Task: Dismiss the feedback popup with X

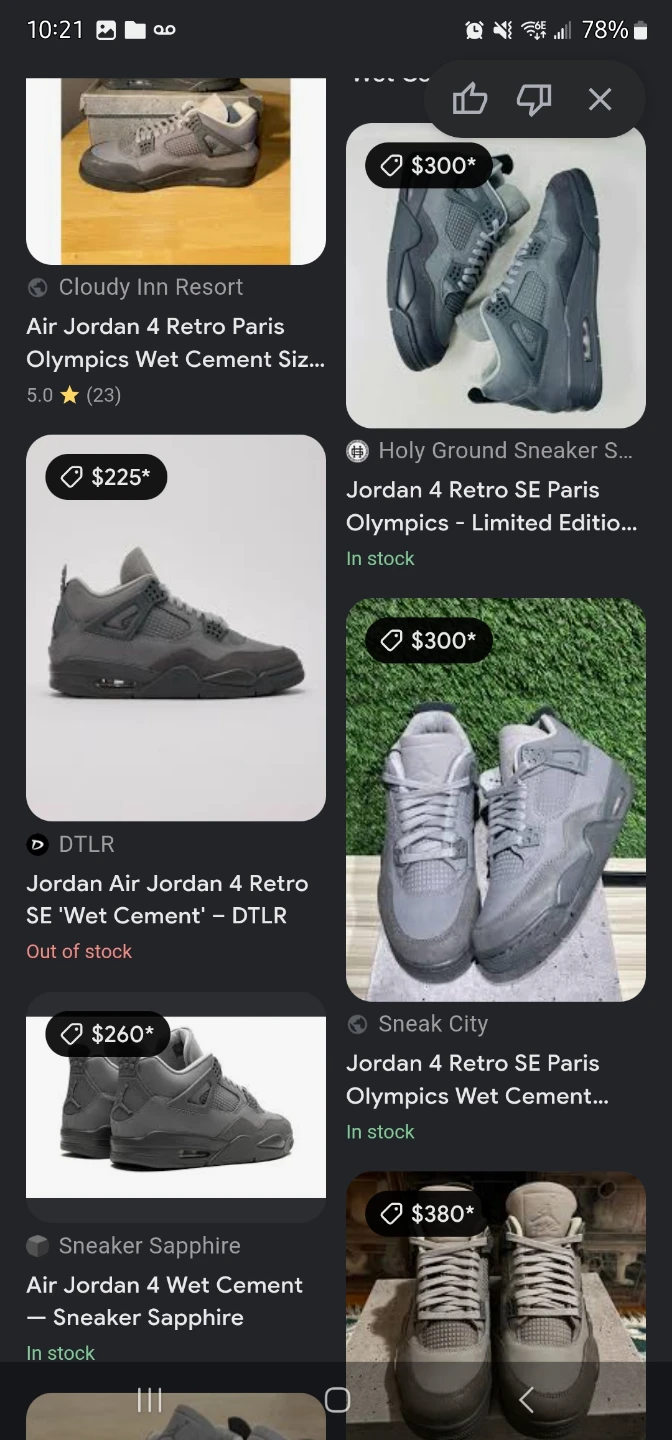Action: click(600, 99)
